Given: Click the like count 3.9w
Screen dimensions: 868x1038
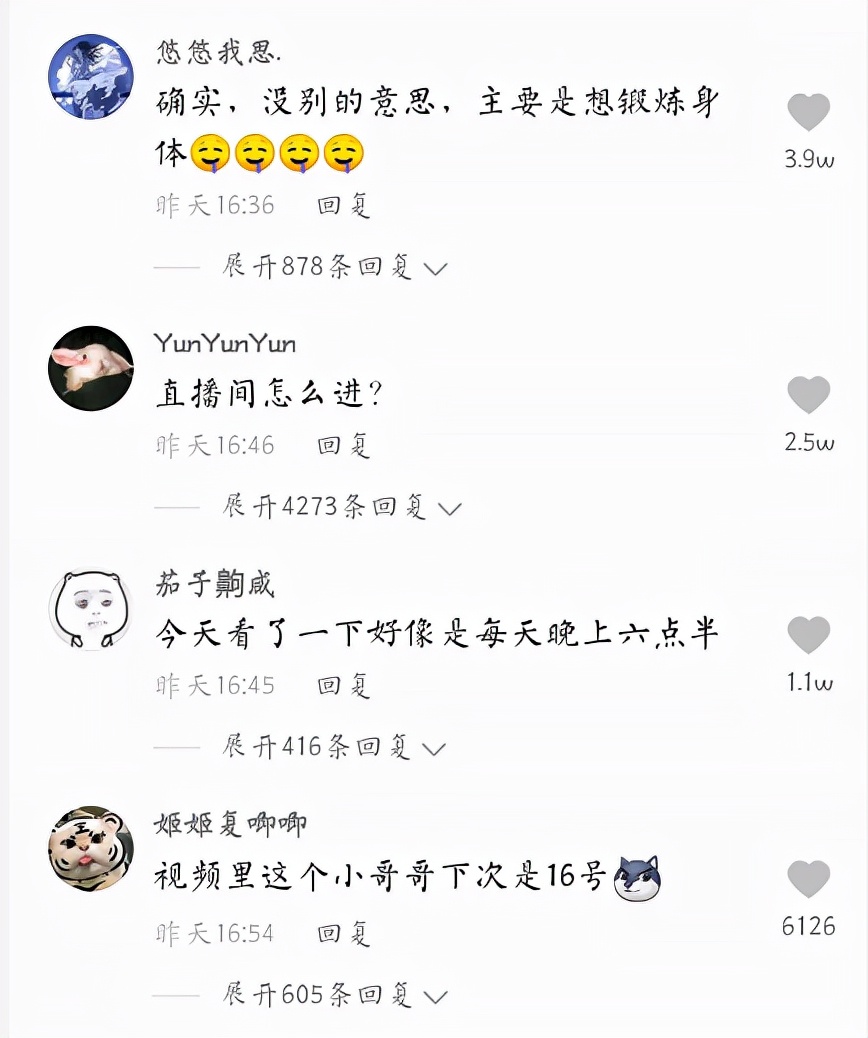Looking at the screenshot, I should [x=808, y=157].
